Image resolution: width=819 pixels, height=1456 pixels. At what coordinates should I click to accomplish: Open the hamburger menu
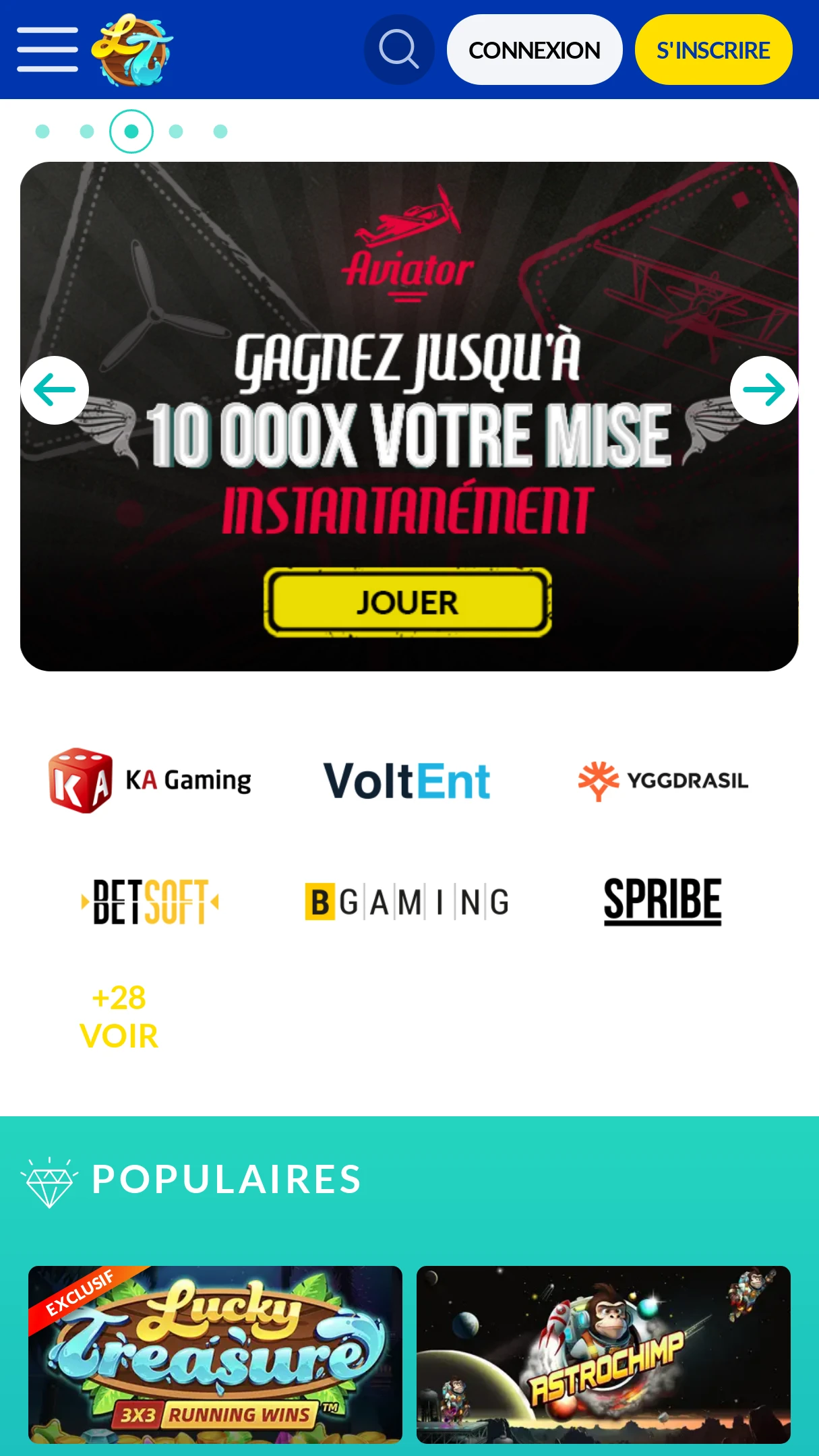point(47,49)
